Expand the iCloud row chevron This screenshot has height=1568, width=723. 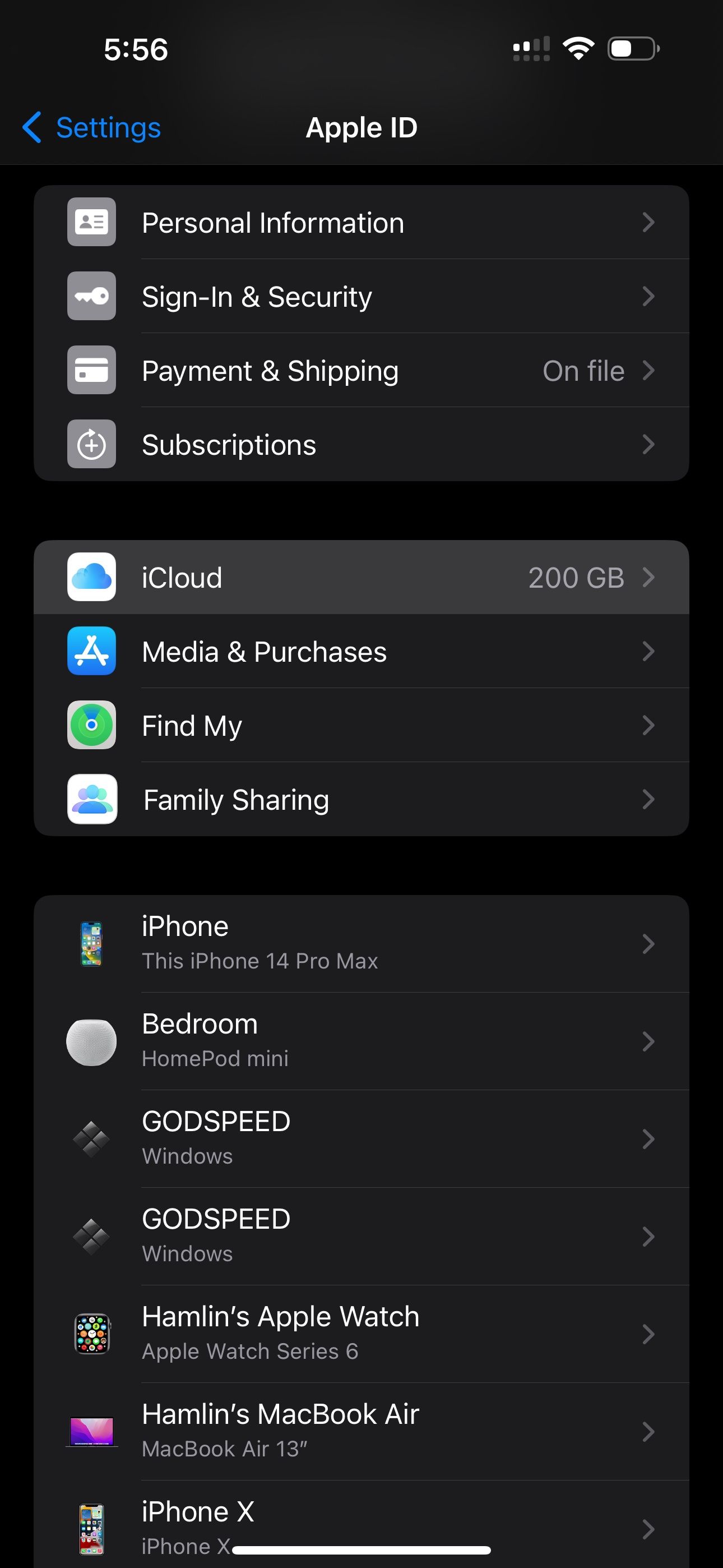point(649,577)
